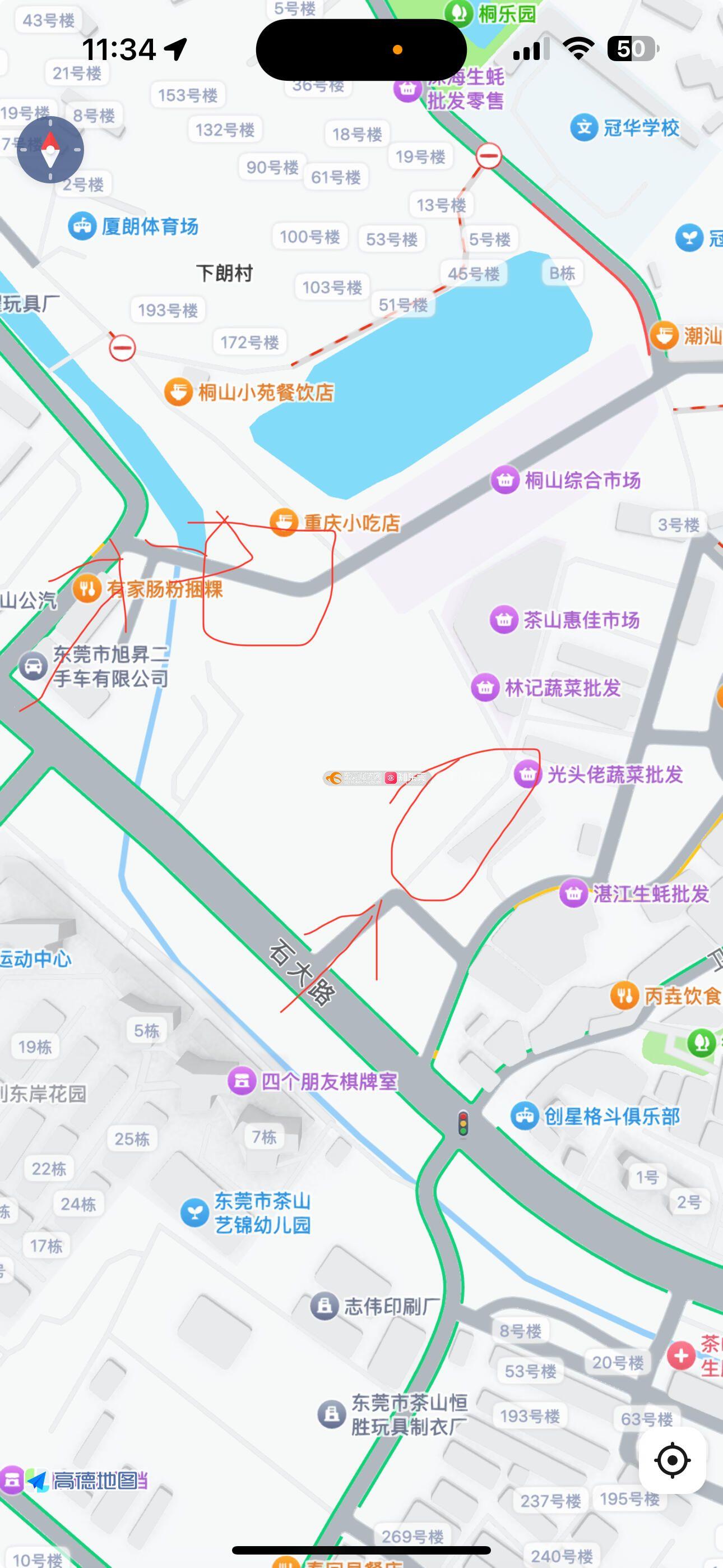Tap the 湛江生蚝批发 place marker
723x1568 pixels.
(x=573, y=893)
